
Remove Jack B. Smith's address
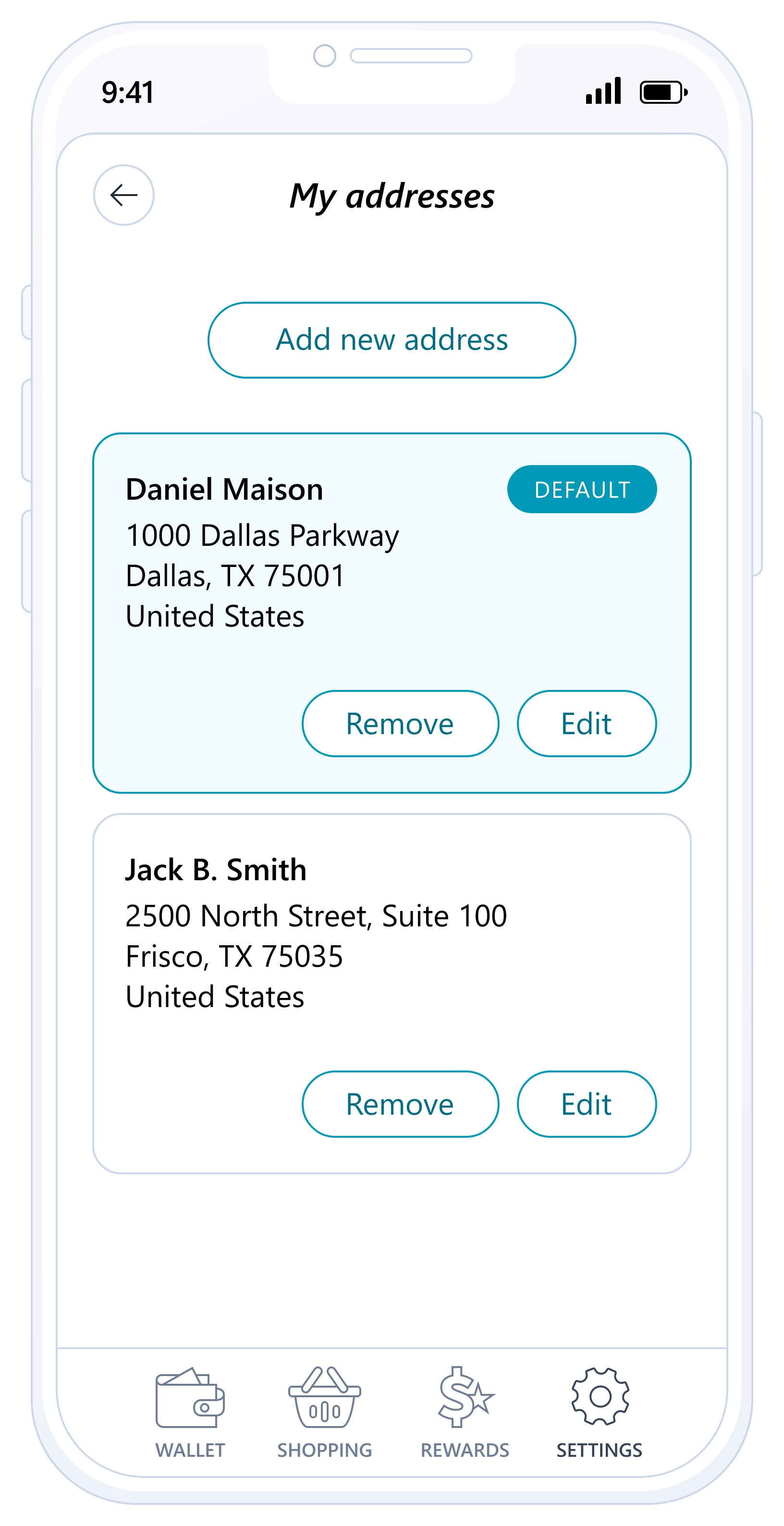(x=400, y=1104)
